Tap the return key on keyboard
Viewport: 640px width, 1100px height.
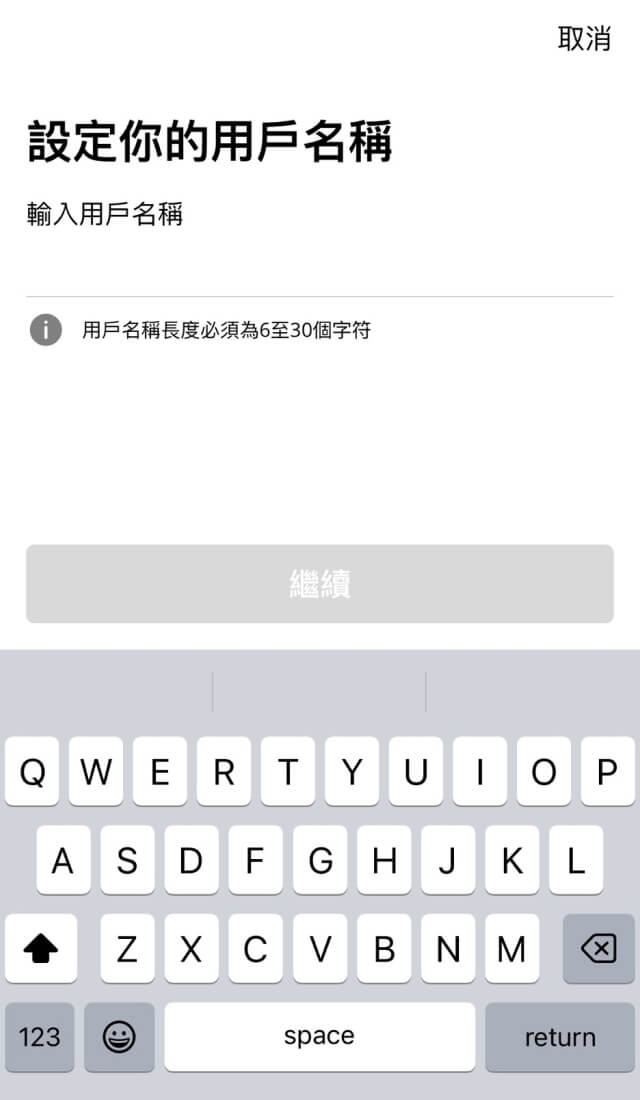pos(559,1037)
